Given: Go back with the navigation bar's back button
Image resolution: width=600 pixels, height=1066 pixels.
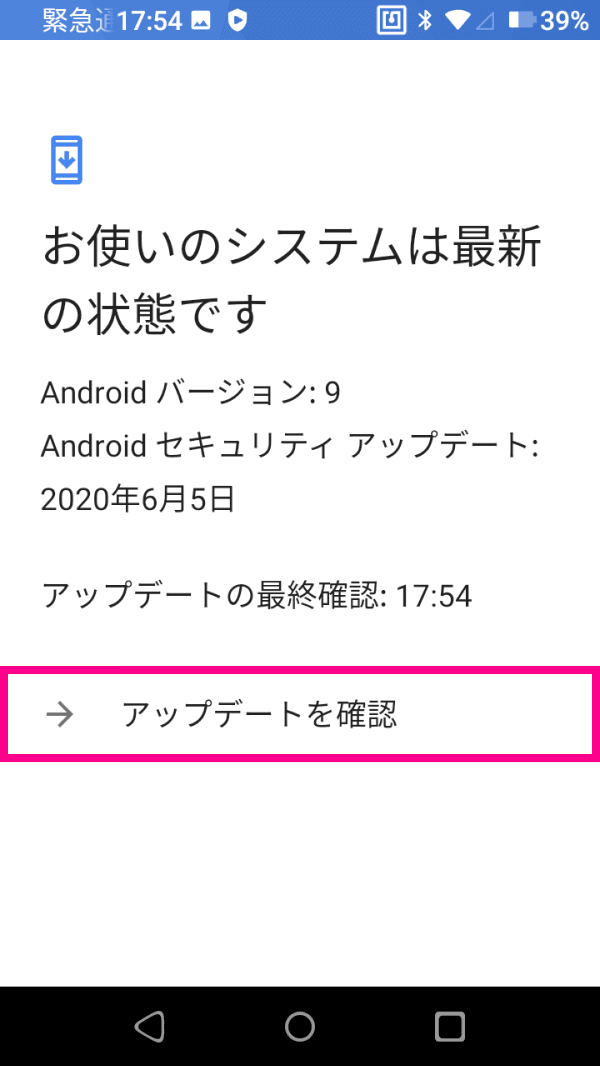Looking at the screenshot, I should (x=150, y=1026).
